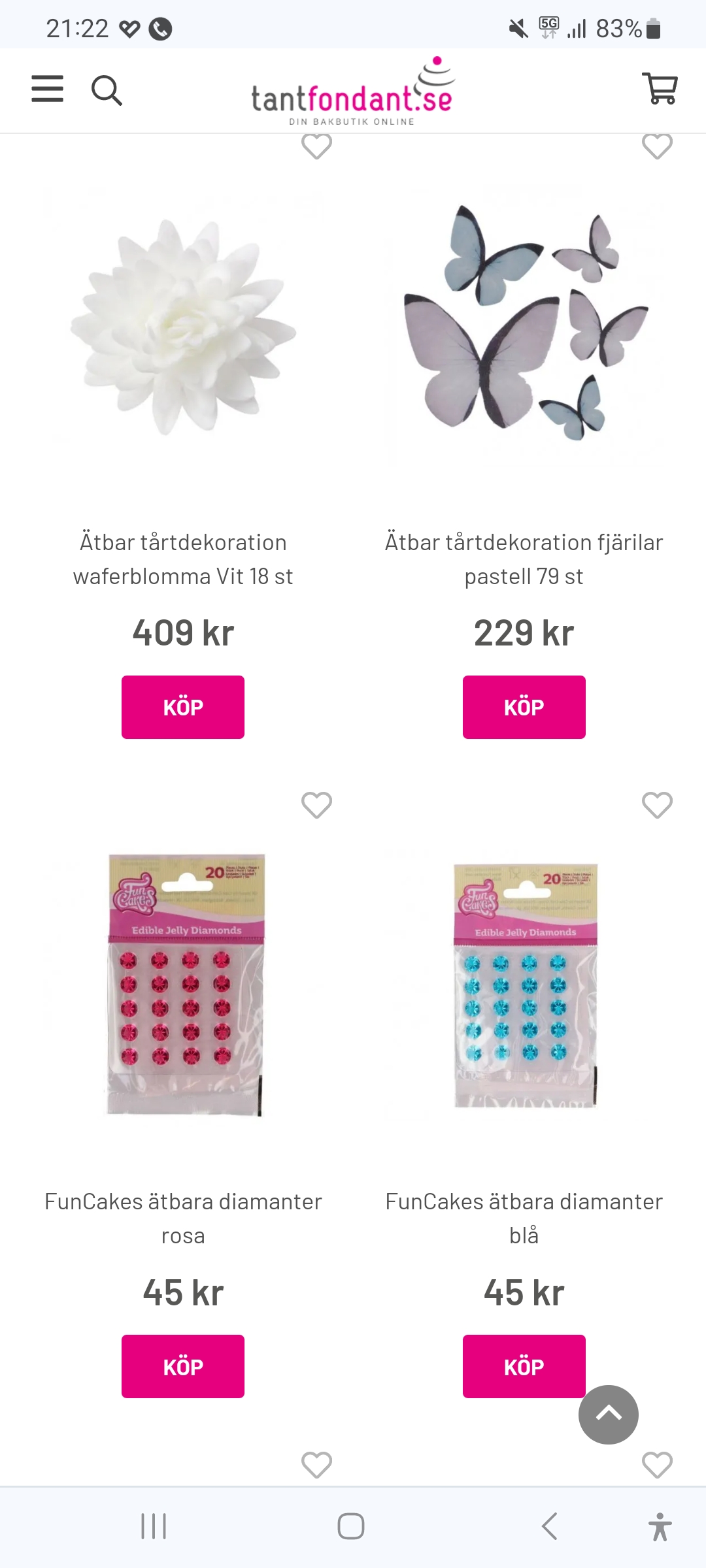Jump back to top of page
Screen dimensions: 706x1568
click(608, 1414)
